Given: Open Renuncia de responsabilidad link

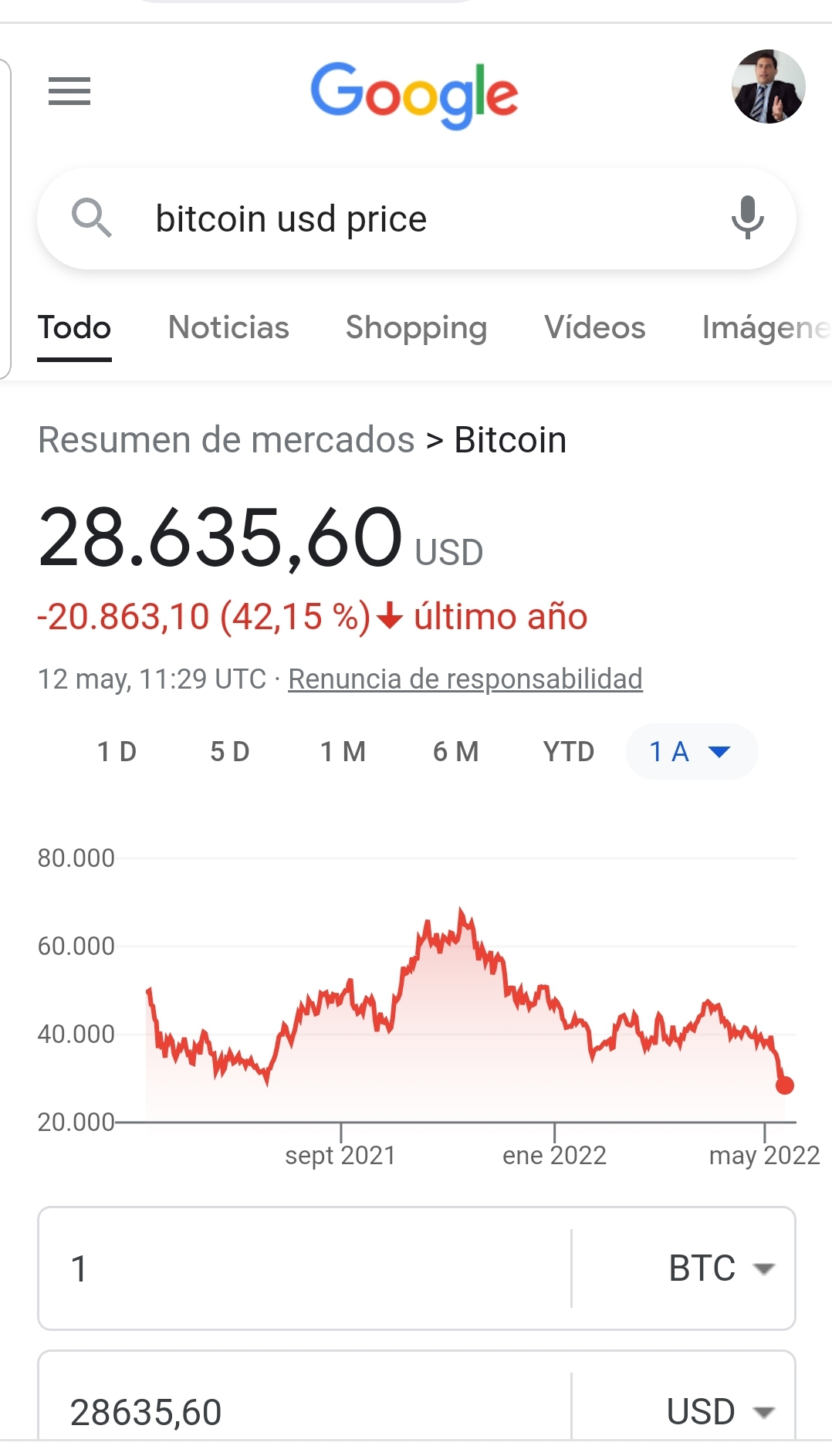Looking at the screenshot, I should point(465,679).
